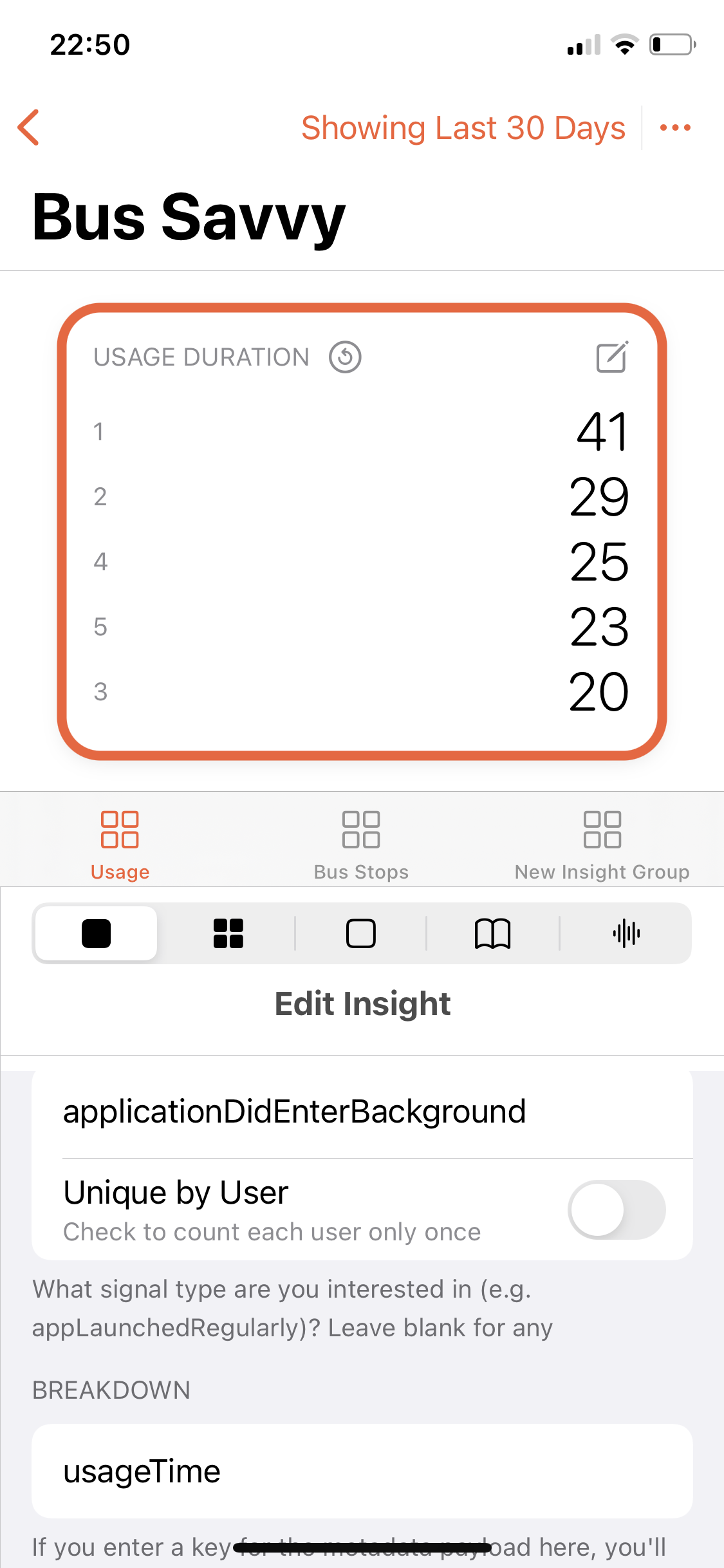Select the waveform display mode icon
Image resolution: width=724 pixels, height=1568 pixels.
[x=626, y=933]
